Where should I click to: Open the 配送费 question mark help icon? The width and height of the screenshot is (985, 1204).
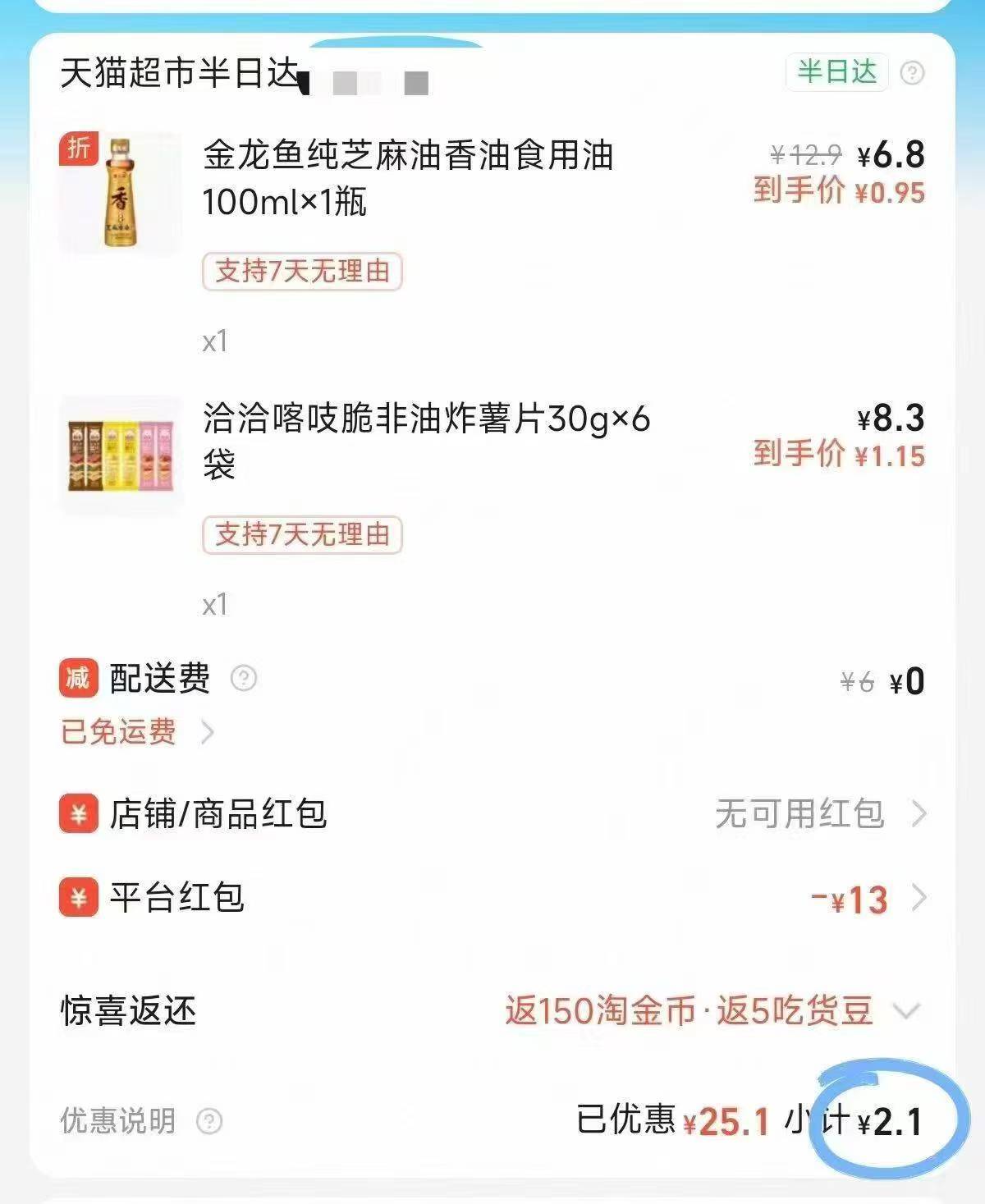coord(244,679)
